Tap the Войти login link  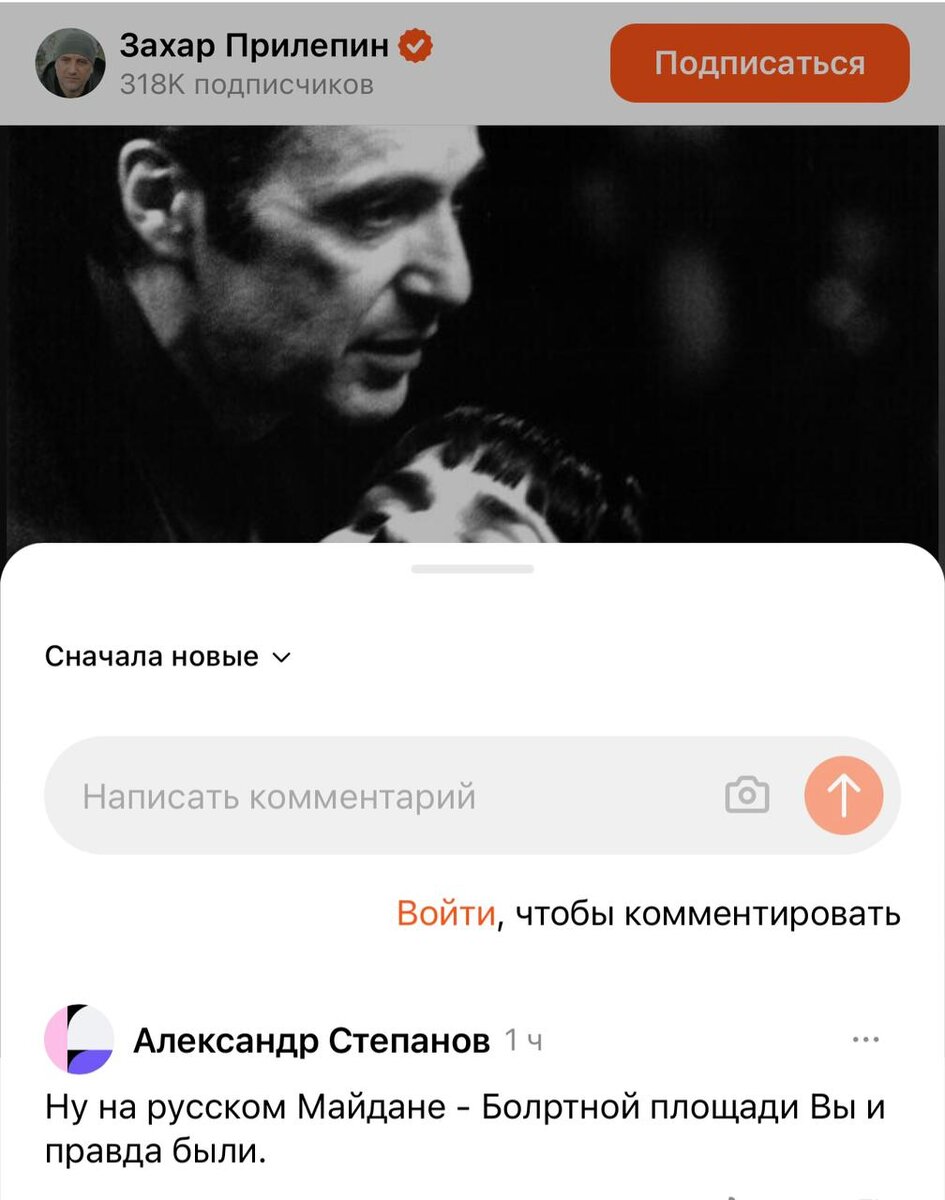pyautogui.click(x=446, y=913)
